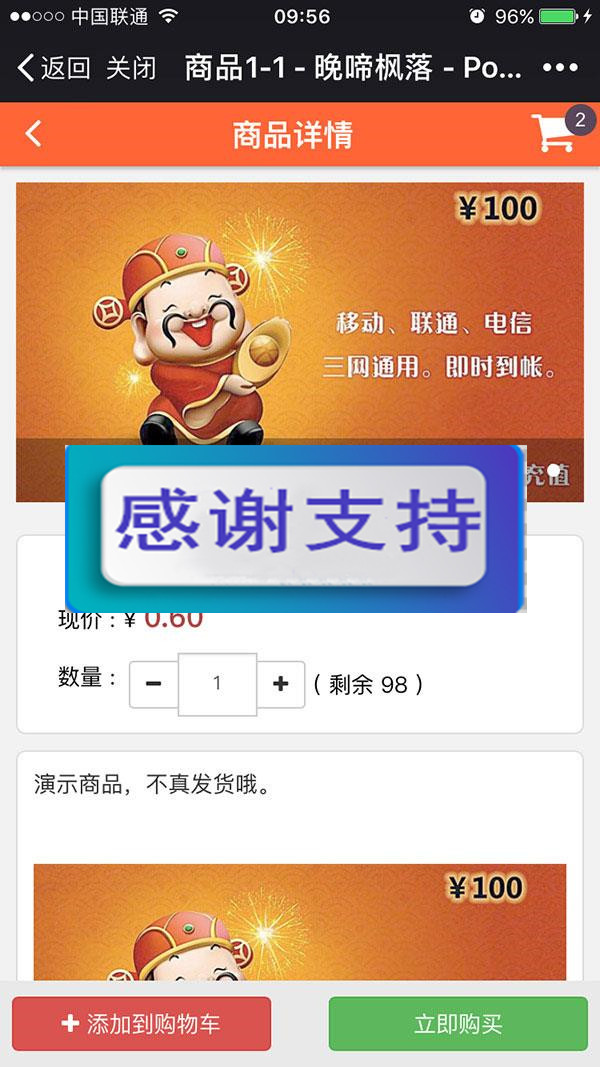Image resolution: width=600 pixels, height=1067 pixels.
Task: Tap the quantity number field
Action: point(217,684)
